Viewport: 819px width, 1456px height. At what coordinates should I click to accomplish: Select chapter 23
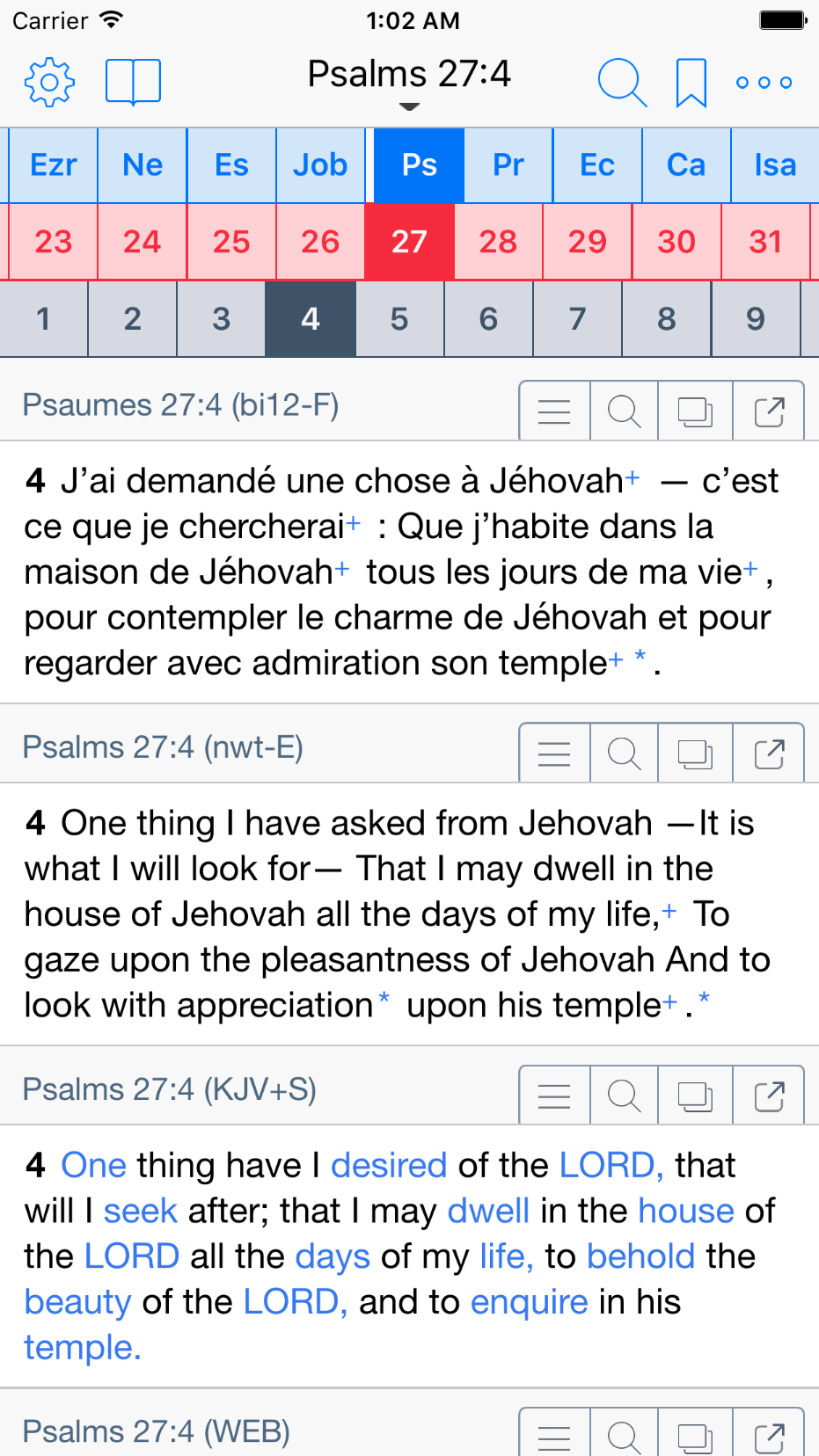[x=53, y=242]
